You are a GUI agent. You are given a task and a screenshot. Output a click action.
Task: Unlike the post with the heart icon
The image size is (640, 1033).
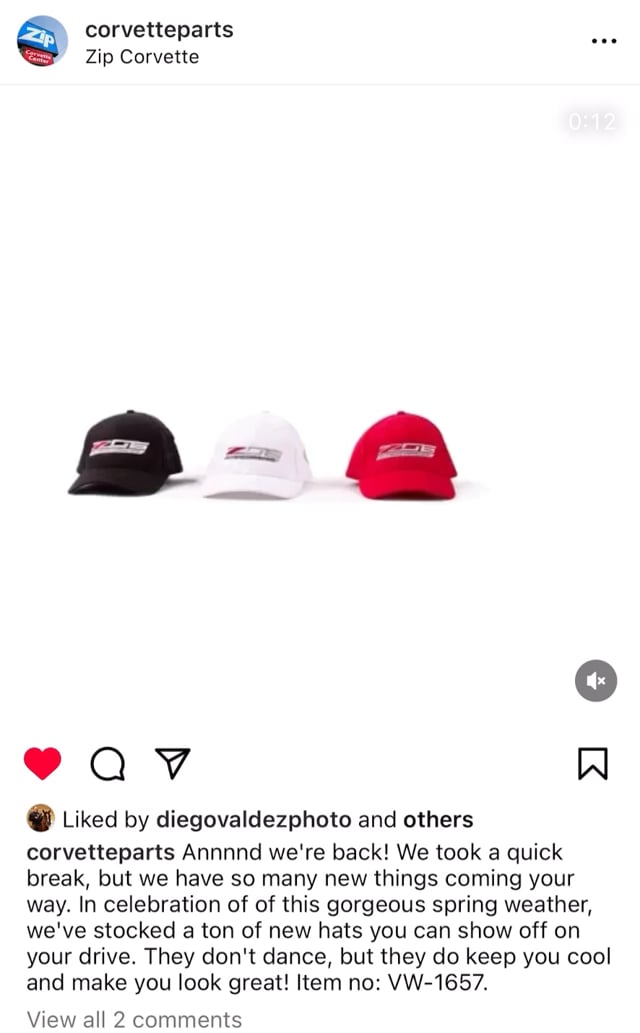pos(43,764)
